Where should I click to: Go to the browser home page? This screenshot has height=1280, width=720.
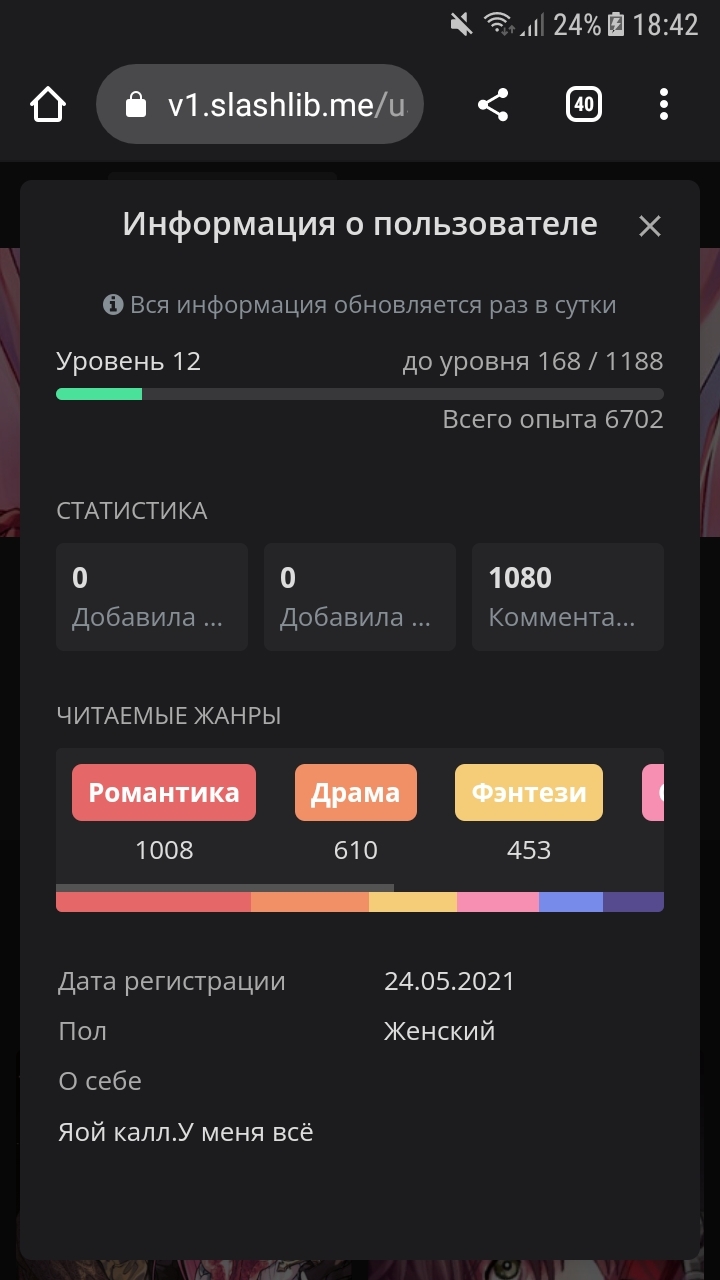point(48,105)
